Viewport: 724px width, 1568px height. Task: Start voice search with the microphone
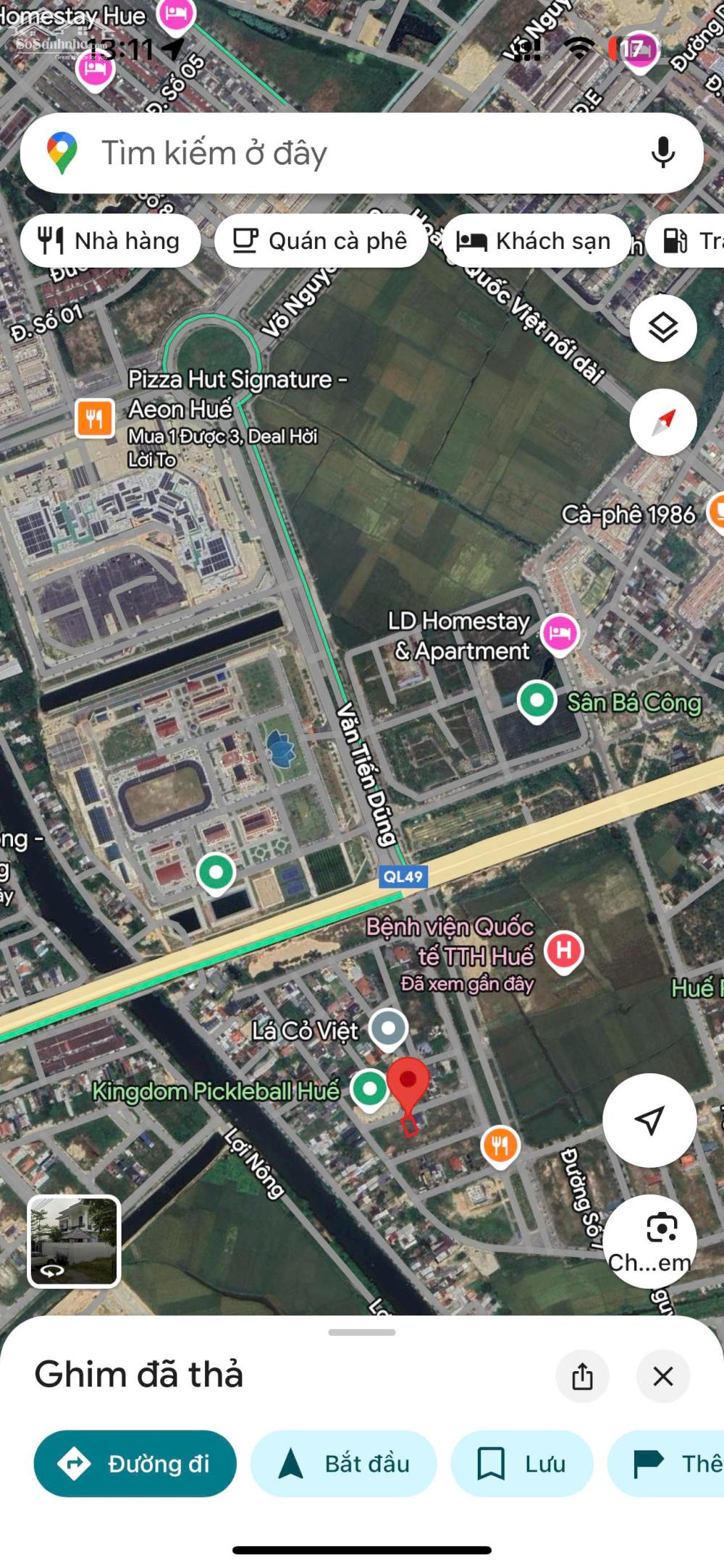click(x=662, y=153)
